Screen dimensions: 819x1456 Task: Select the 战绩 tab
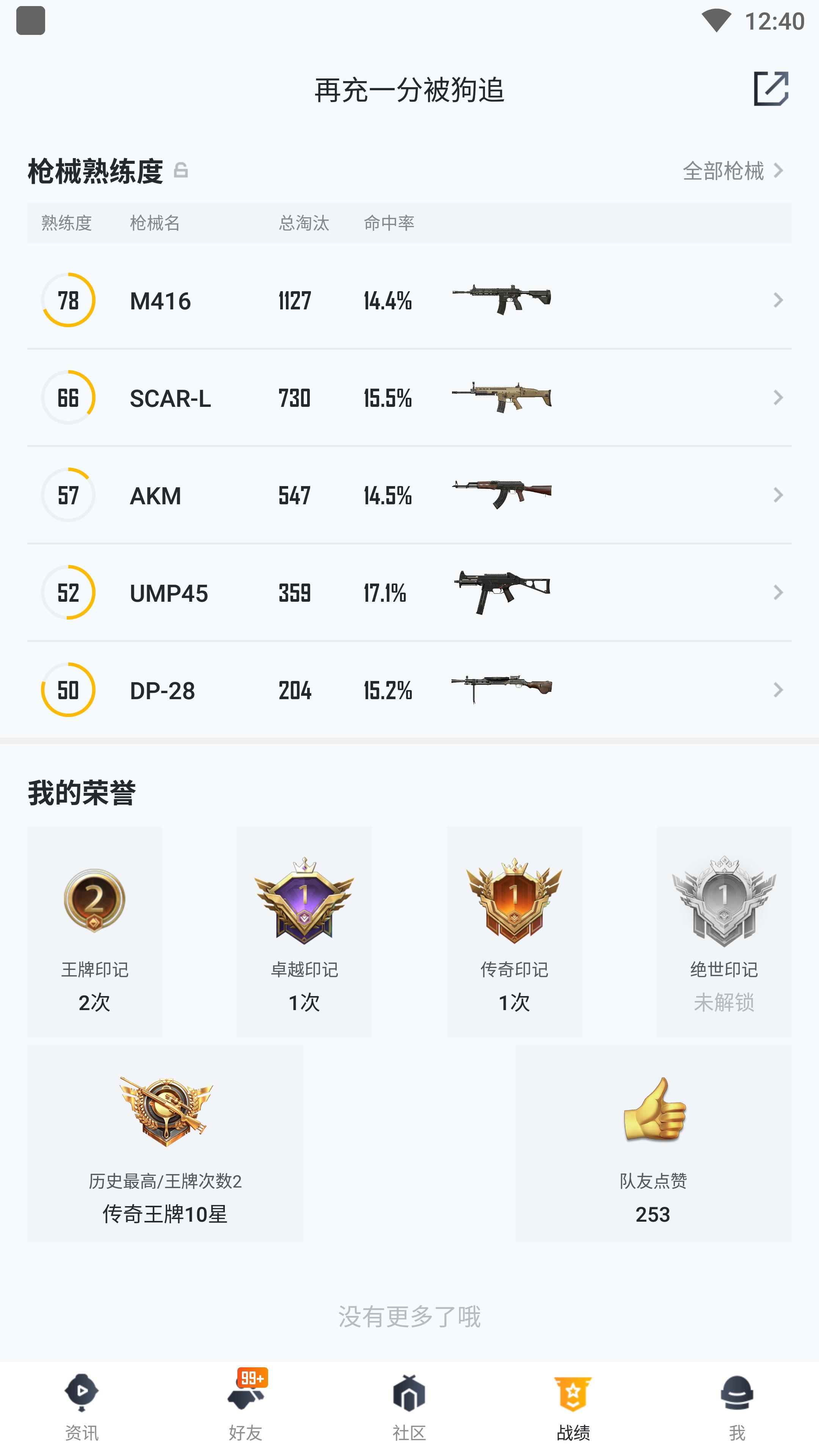(x=573, y=1407)
